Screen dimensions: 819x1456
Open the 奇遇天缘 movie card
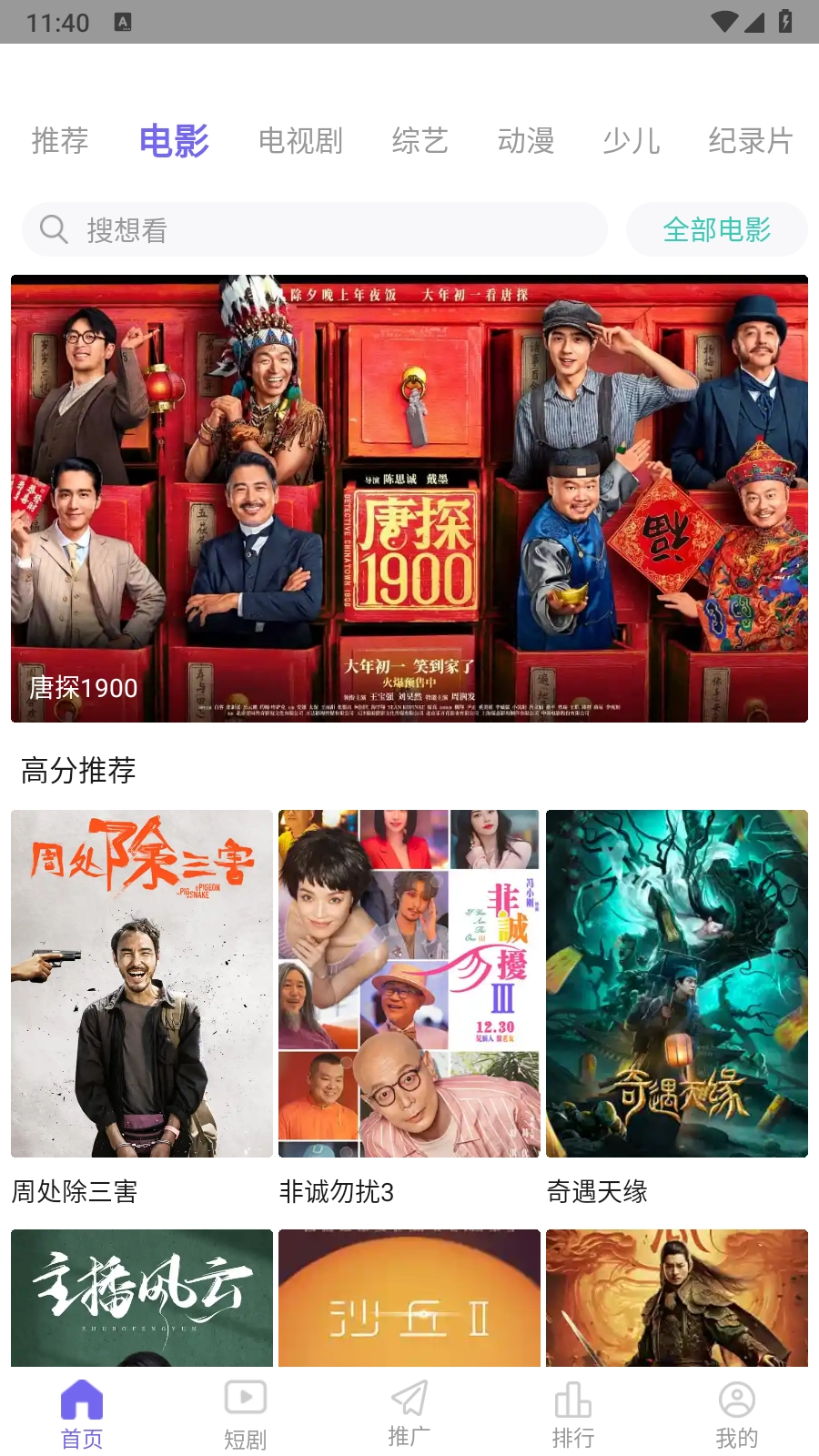[x=677, y=984]
